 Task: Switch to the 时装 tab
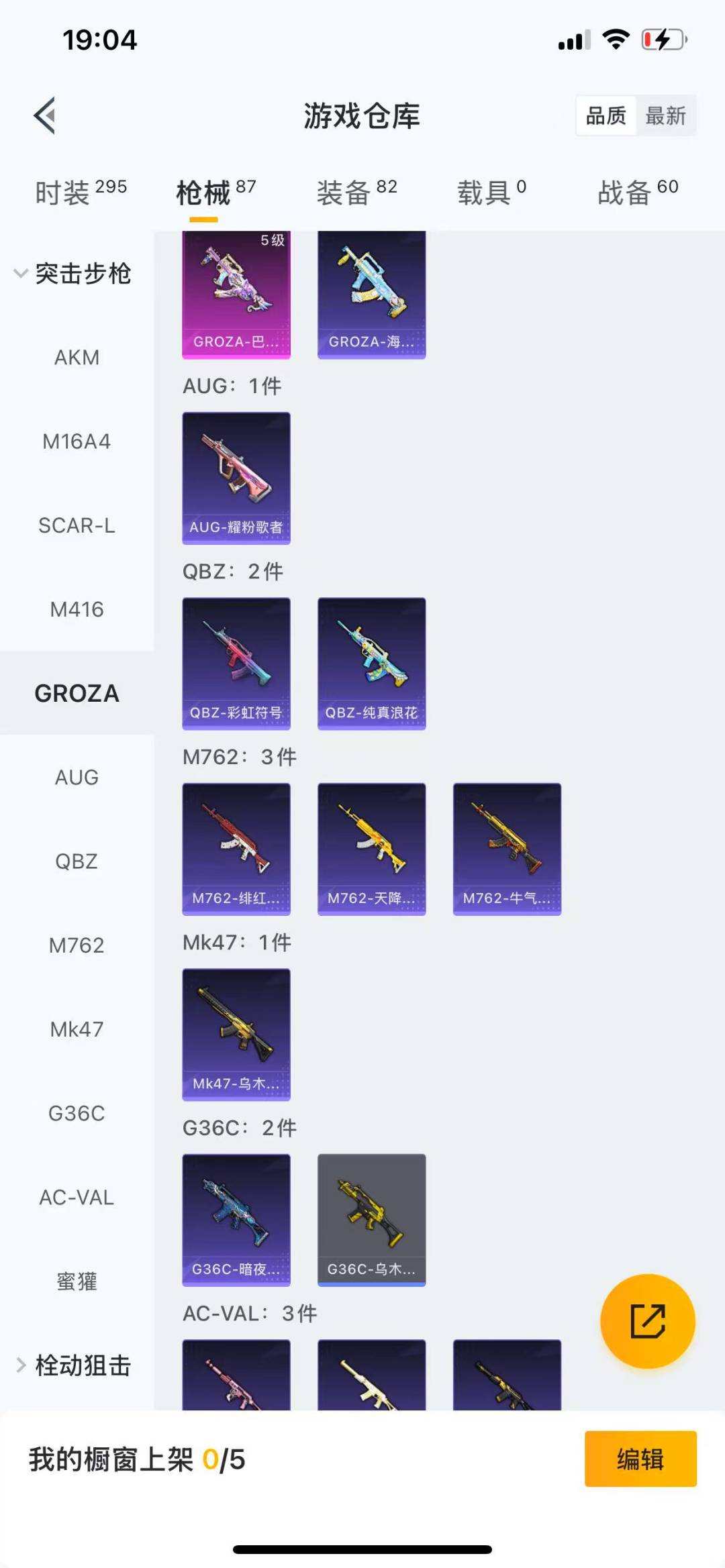tap(81, 193)
